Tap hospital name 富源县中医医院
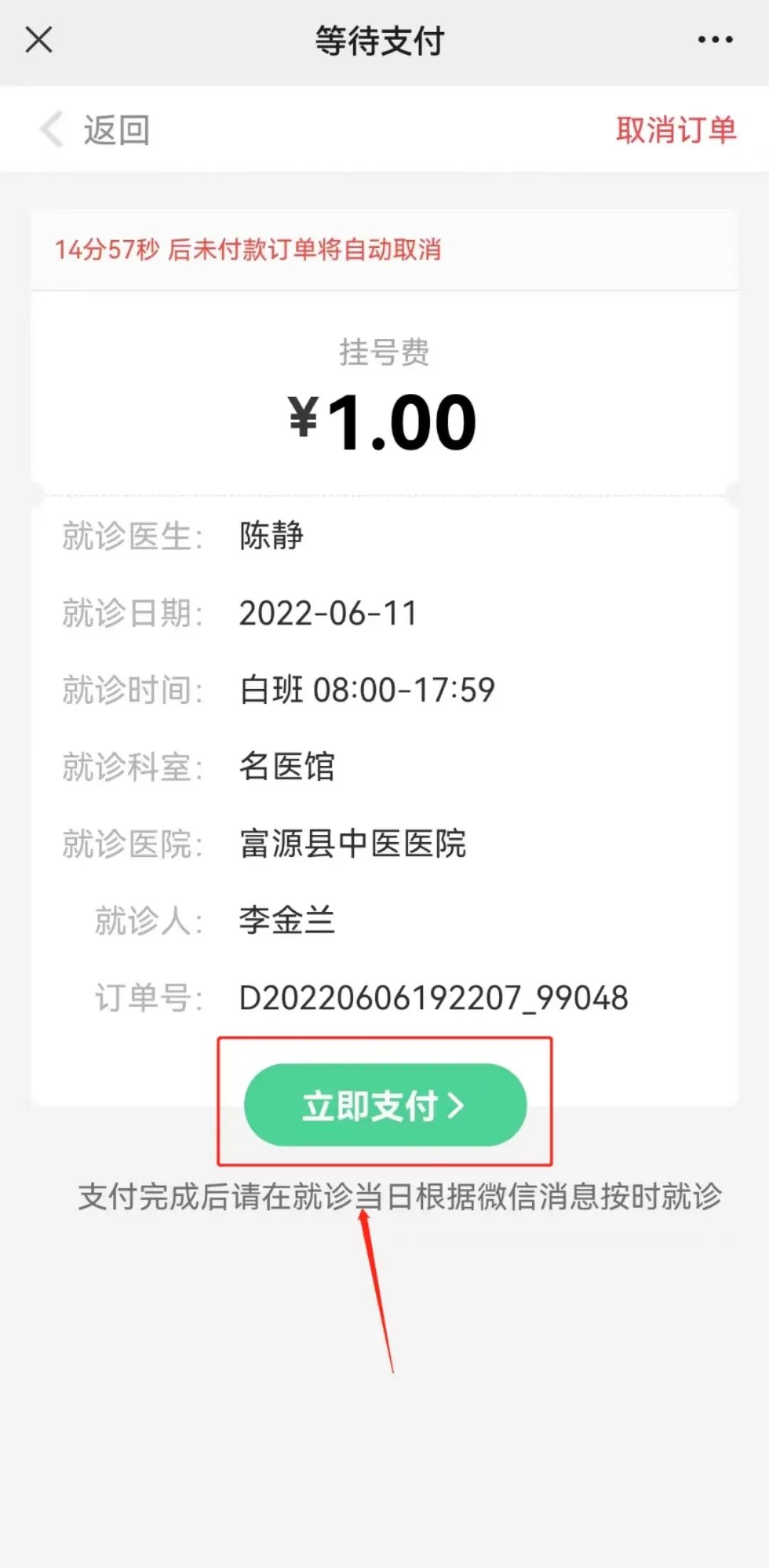 pos(352,842)
